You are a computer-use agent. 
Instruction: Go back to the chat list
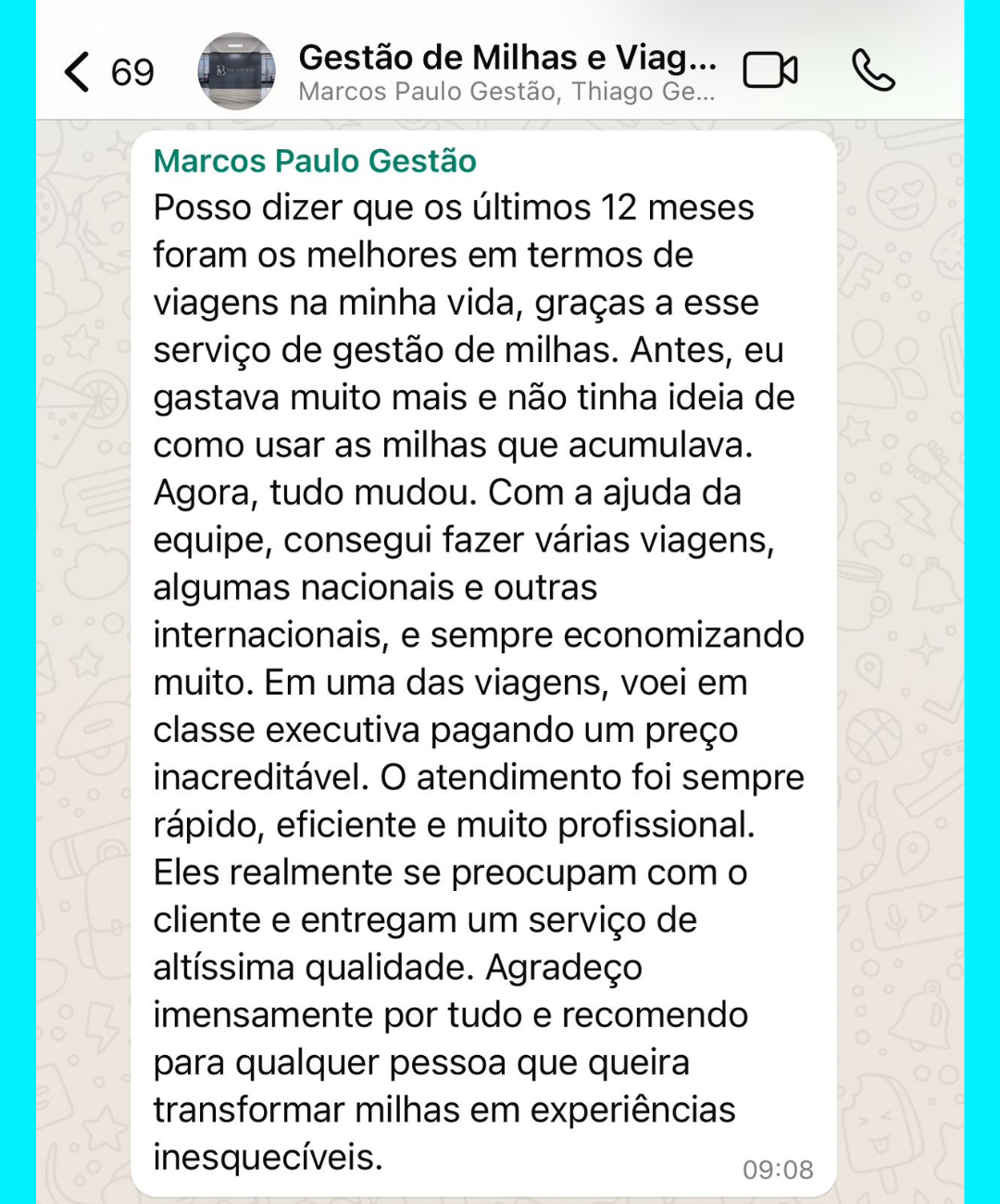[79, 72]
